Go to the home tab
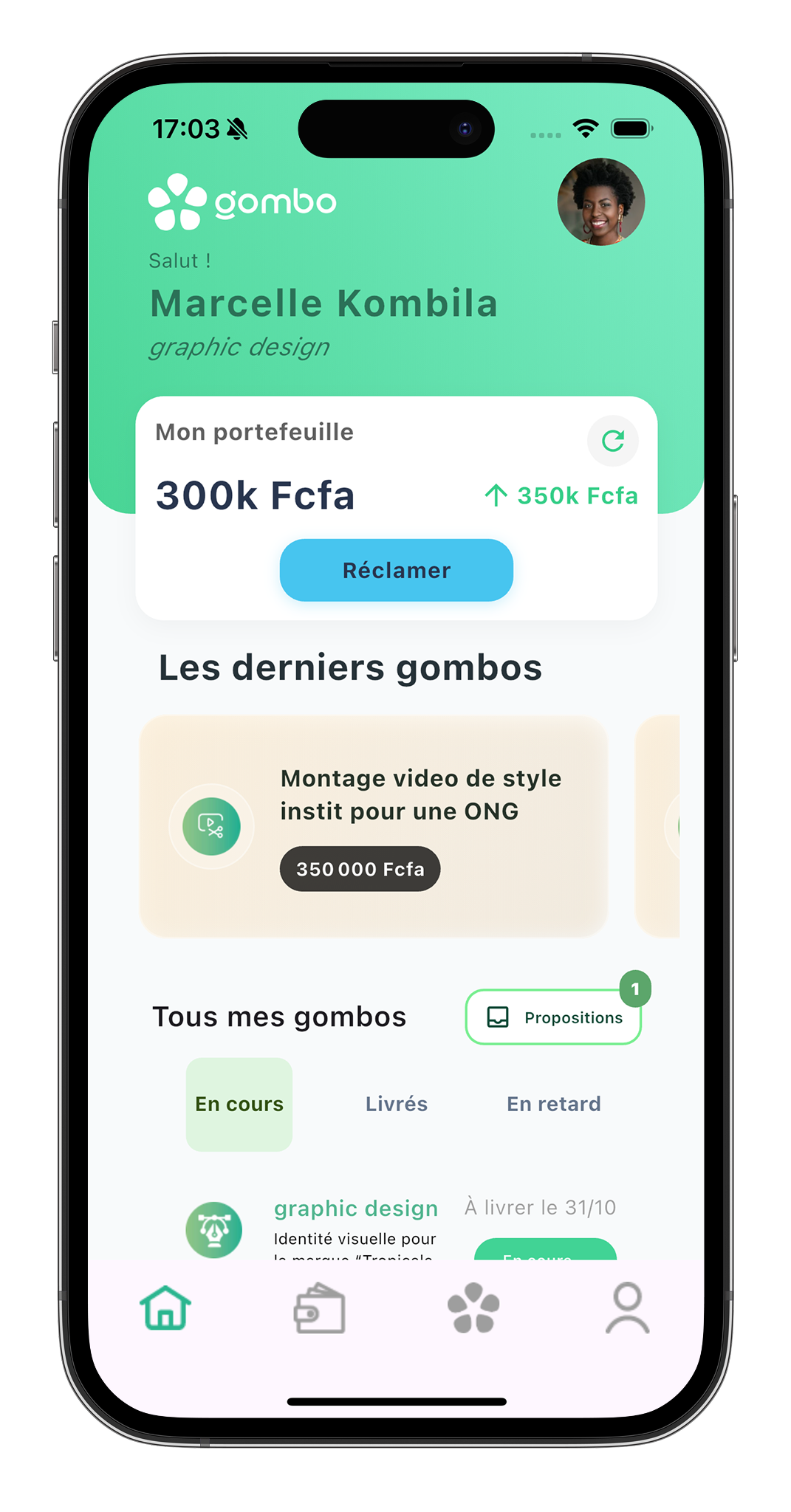This screenshot has width=791, height=1512. [x=165, y=1307]
